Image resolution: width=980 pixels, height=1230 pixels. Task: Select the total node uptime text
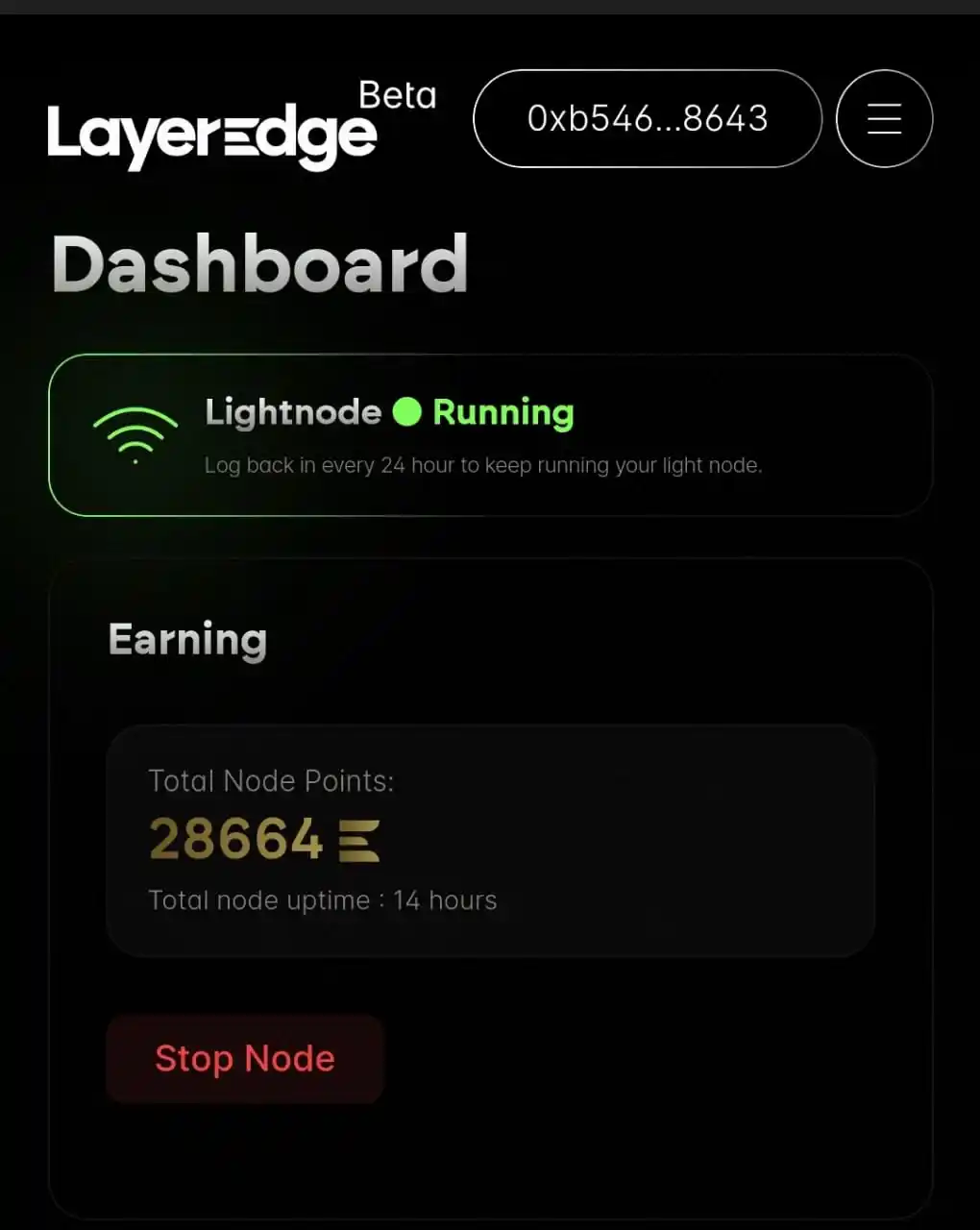click(322, 900)
